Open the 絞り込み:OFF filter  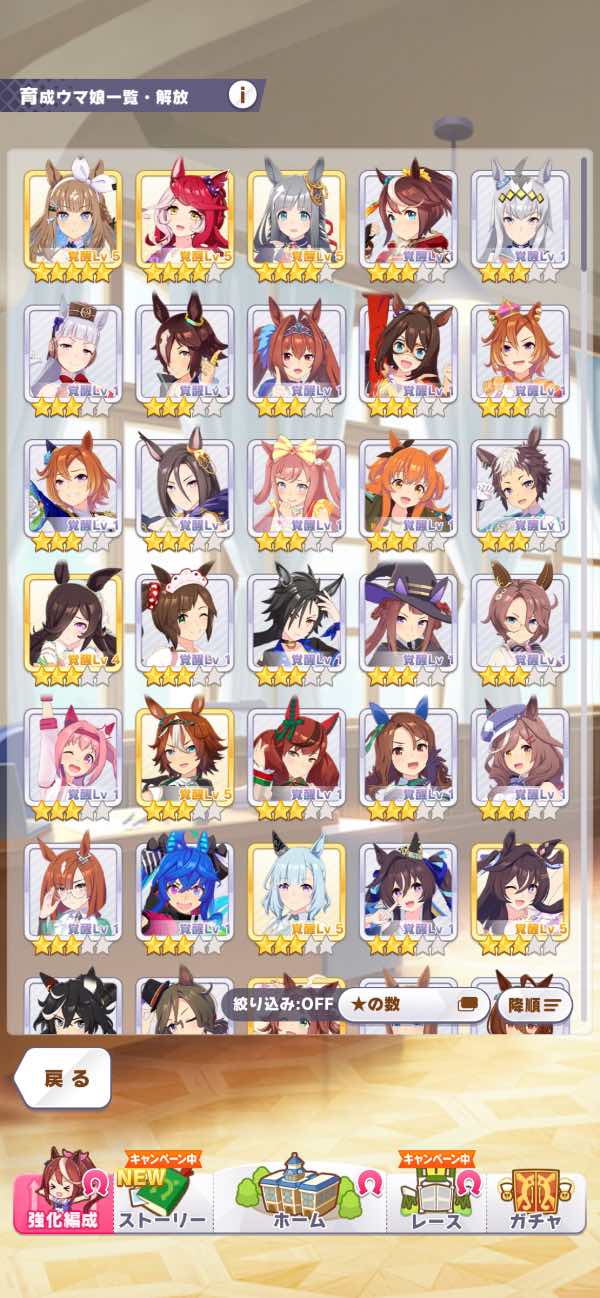278,1004
